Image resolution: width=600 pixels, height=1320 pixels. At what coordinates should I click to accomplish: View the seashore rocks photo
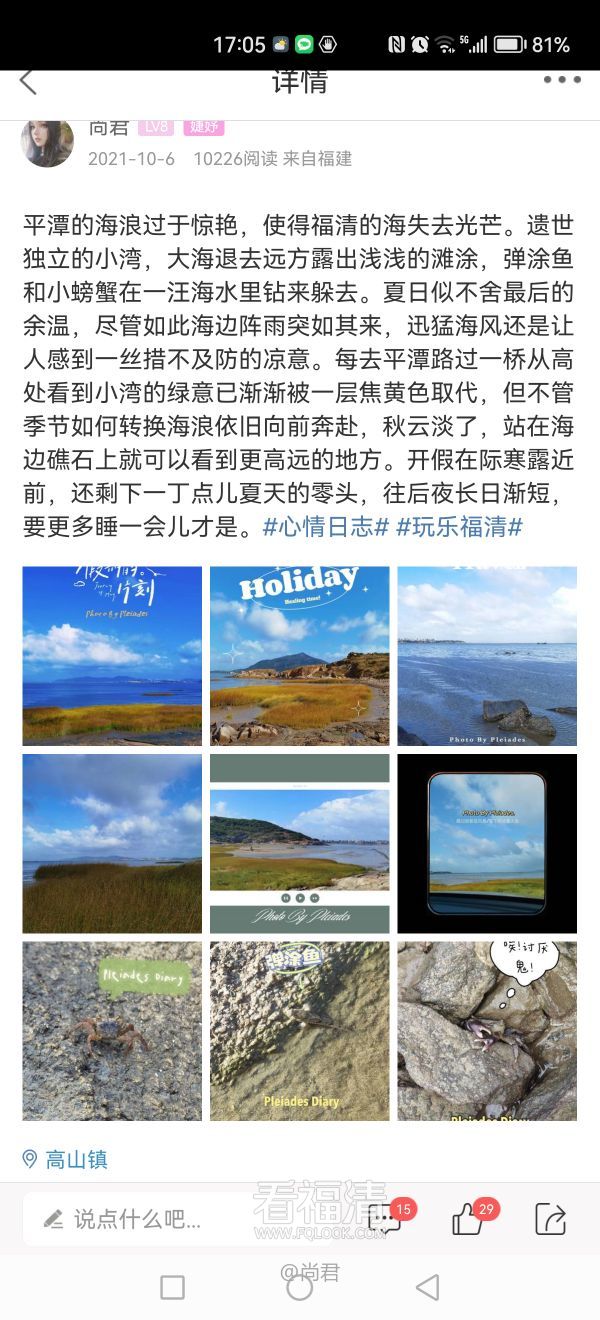(487, 656)
